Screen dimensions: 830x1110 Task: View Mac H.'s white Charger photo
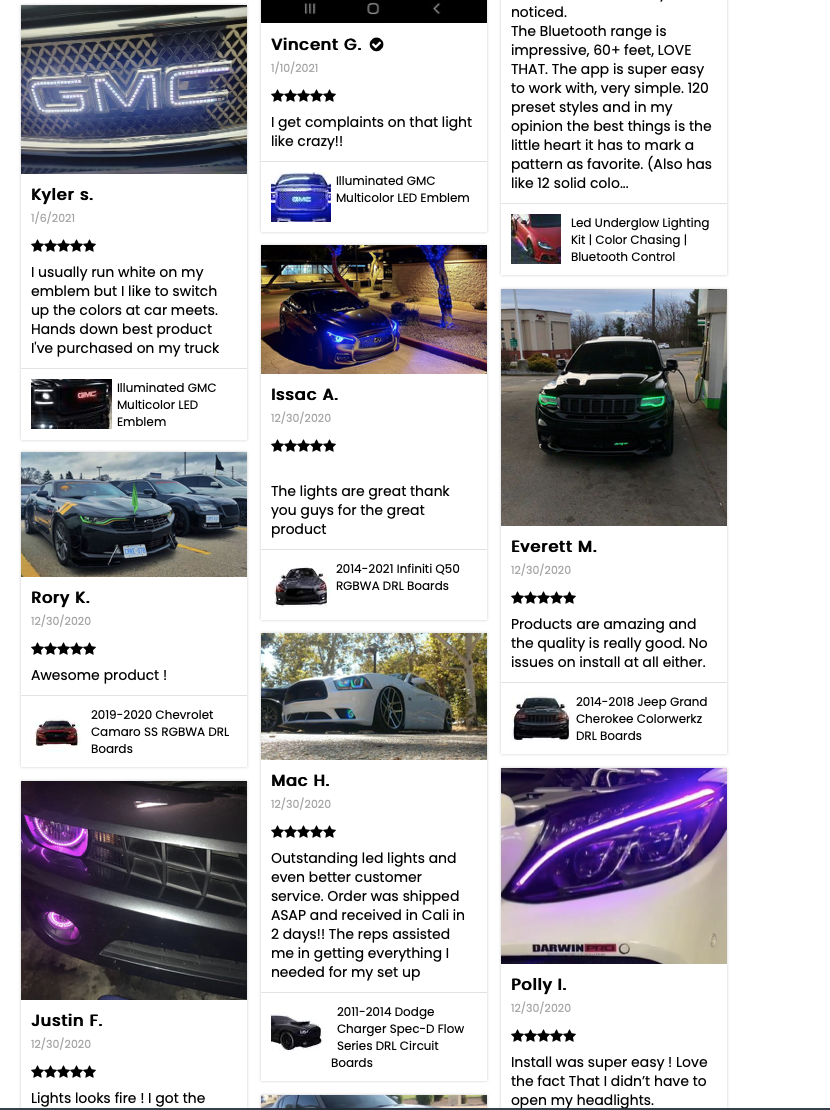click(374, 696)
